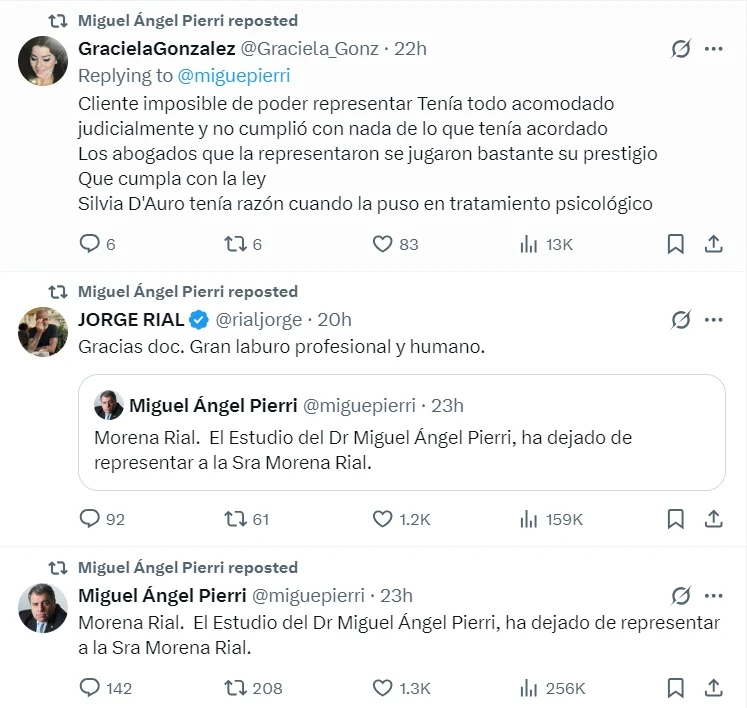
Task: Like Miguel Ángel Pierri's 23h post
Action: point(382,688)
